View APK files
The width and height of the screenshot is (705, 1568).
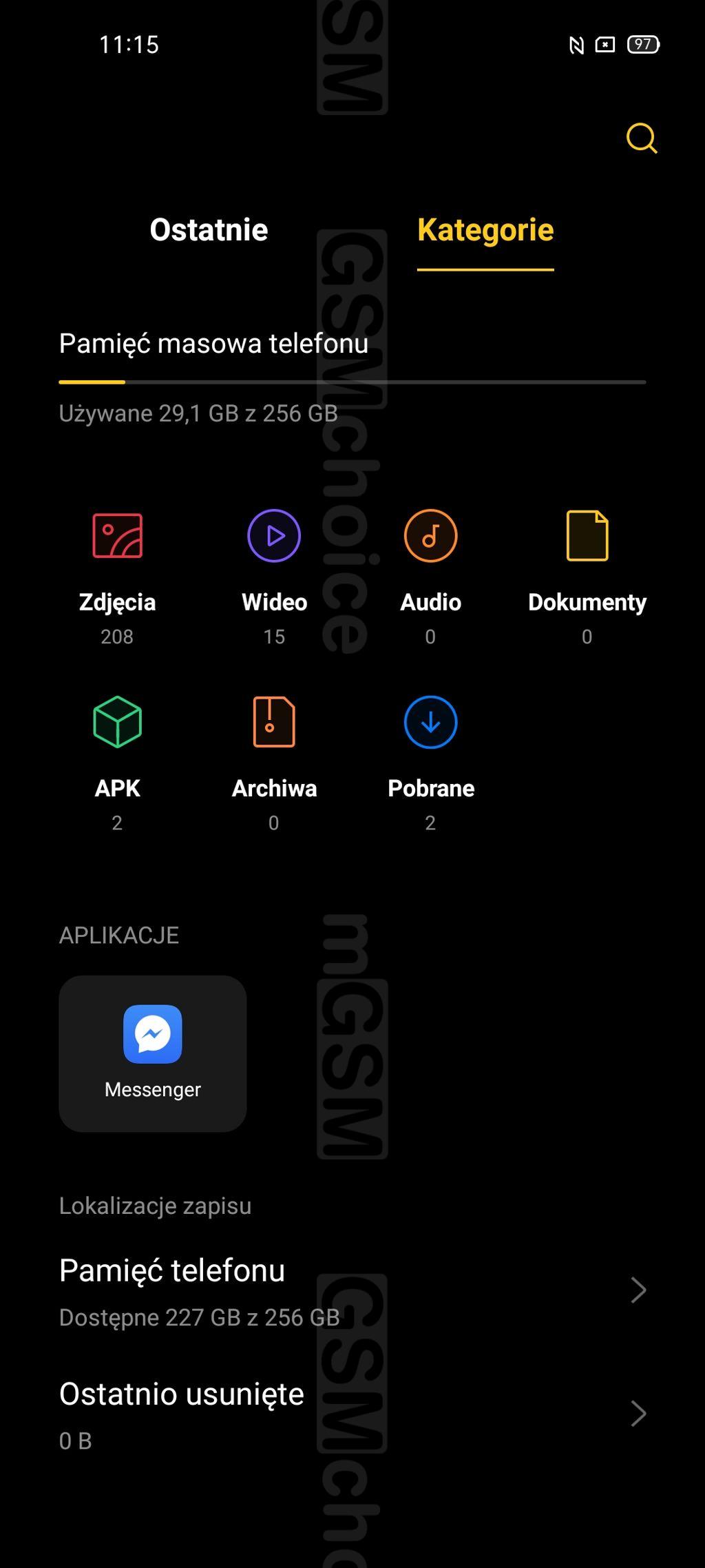(117, 763)
